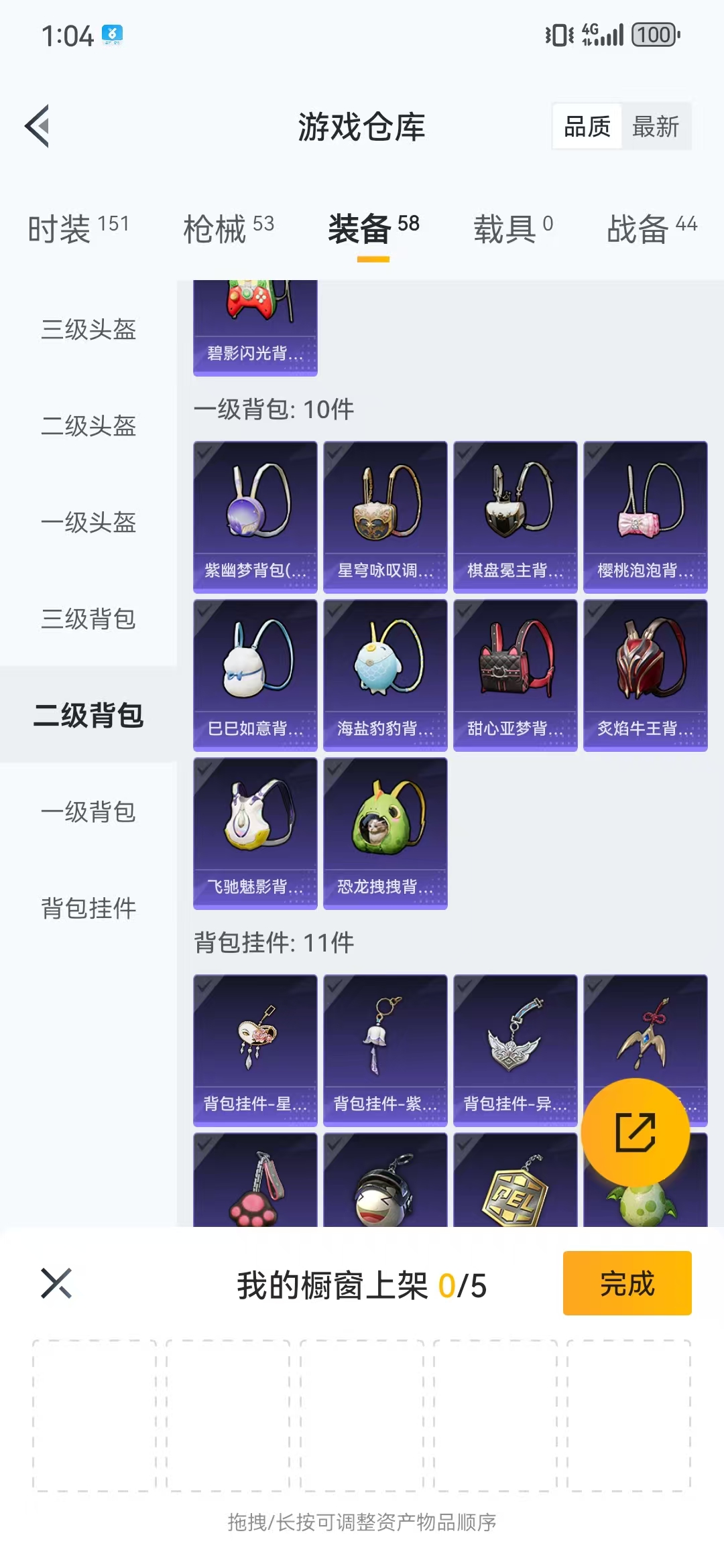Image resolution: width=724 pixels, height=1568 pixels.
Task: Tap the orange floating share button
Action: coord(635,1132)
